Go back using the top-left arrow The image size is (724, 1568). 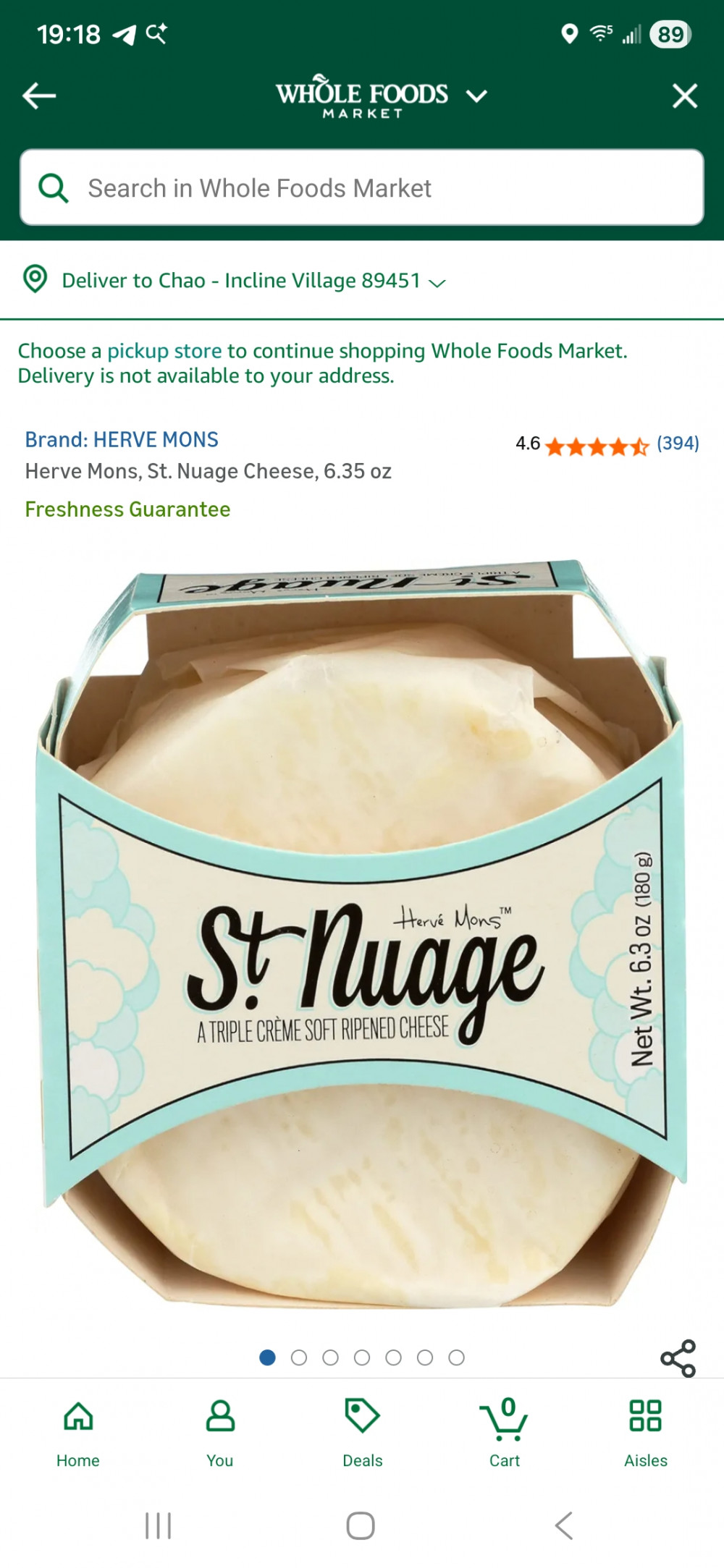39,96
